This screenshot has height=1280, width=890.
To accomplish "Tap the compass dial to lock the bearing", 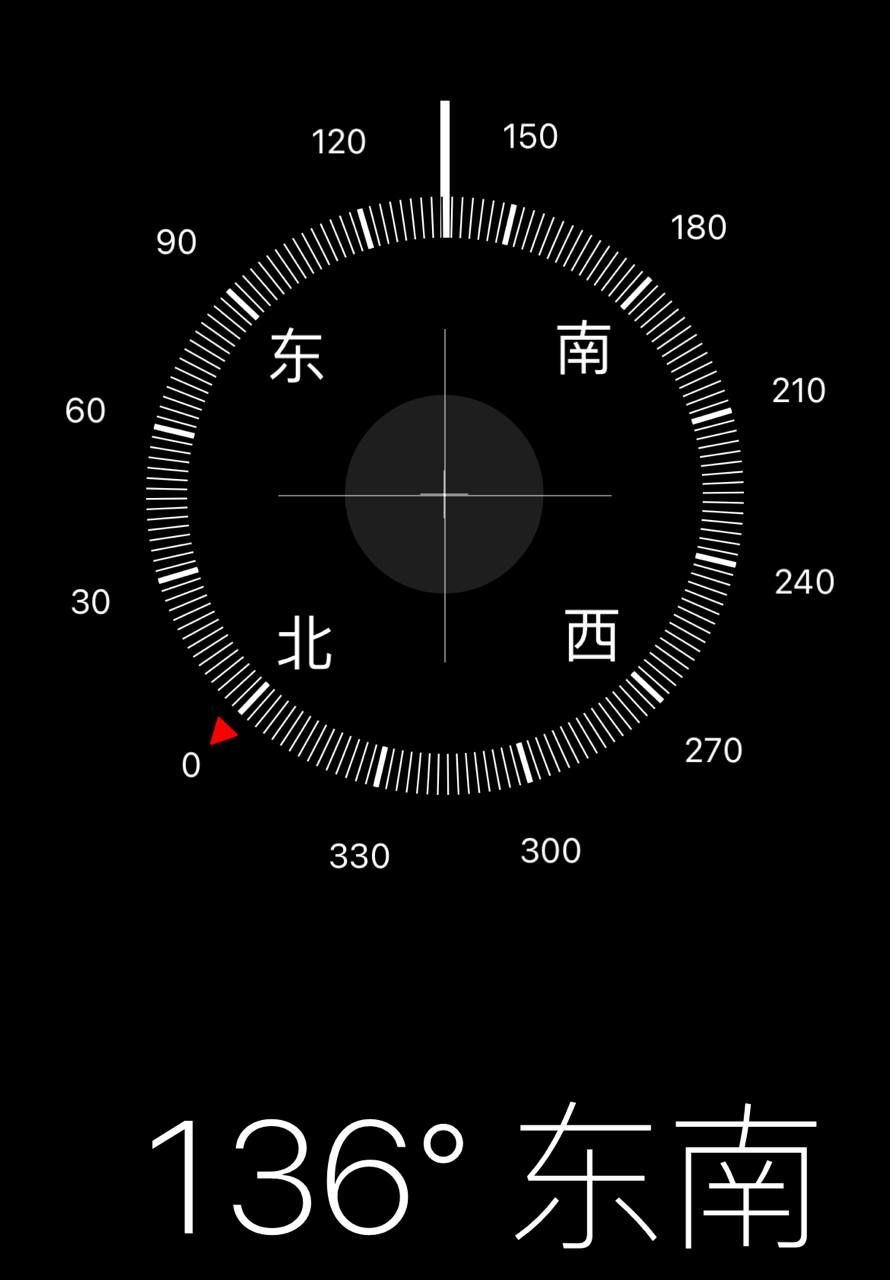I will pyautogui.click(x=444, y=494).
